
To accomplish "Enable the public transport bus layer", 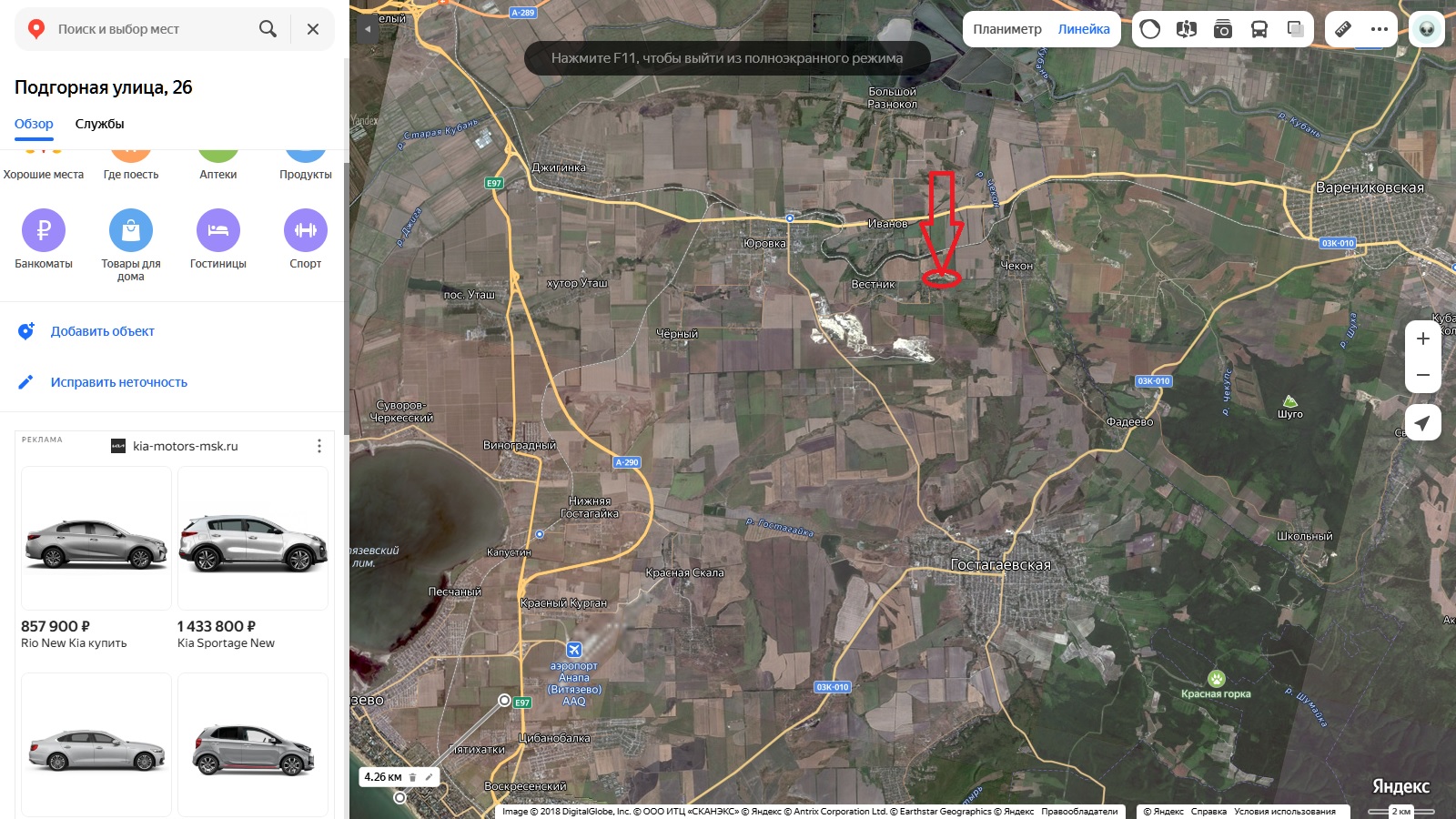I will click(1259, 29).
